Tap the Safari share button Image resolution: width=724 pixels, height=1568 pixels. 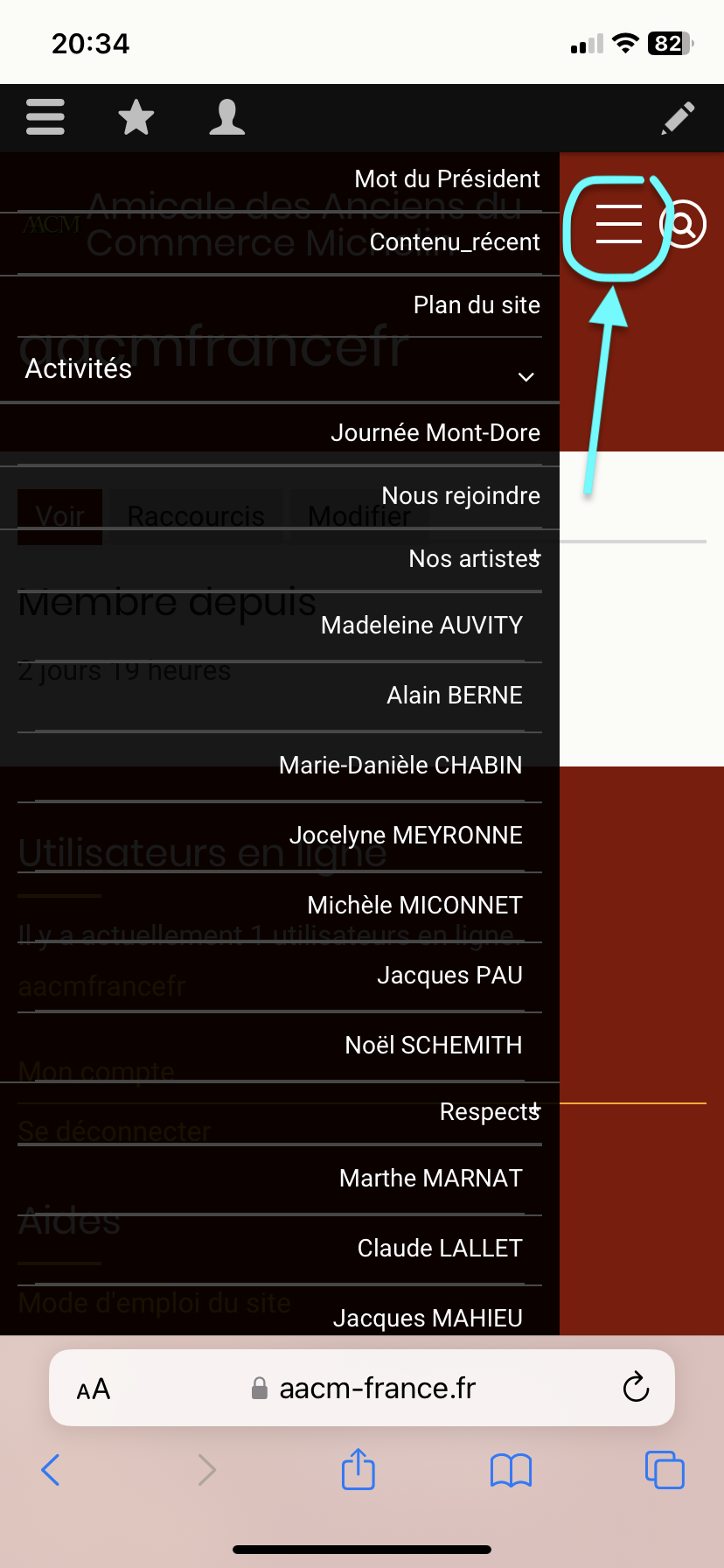[359, 1469]
